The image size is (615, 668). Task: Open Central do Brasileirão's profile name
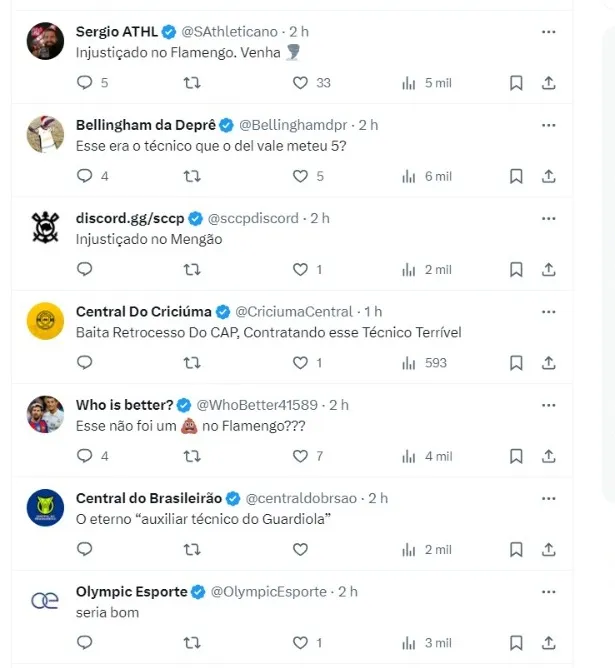click(148, 498)
